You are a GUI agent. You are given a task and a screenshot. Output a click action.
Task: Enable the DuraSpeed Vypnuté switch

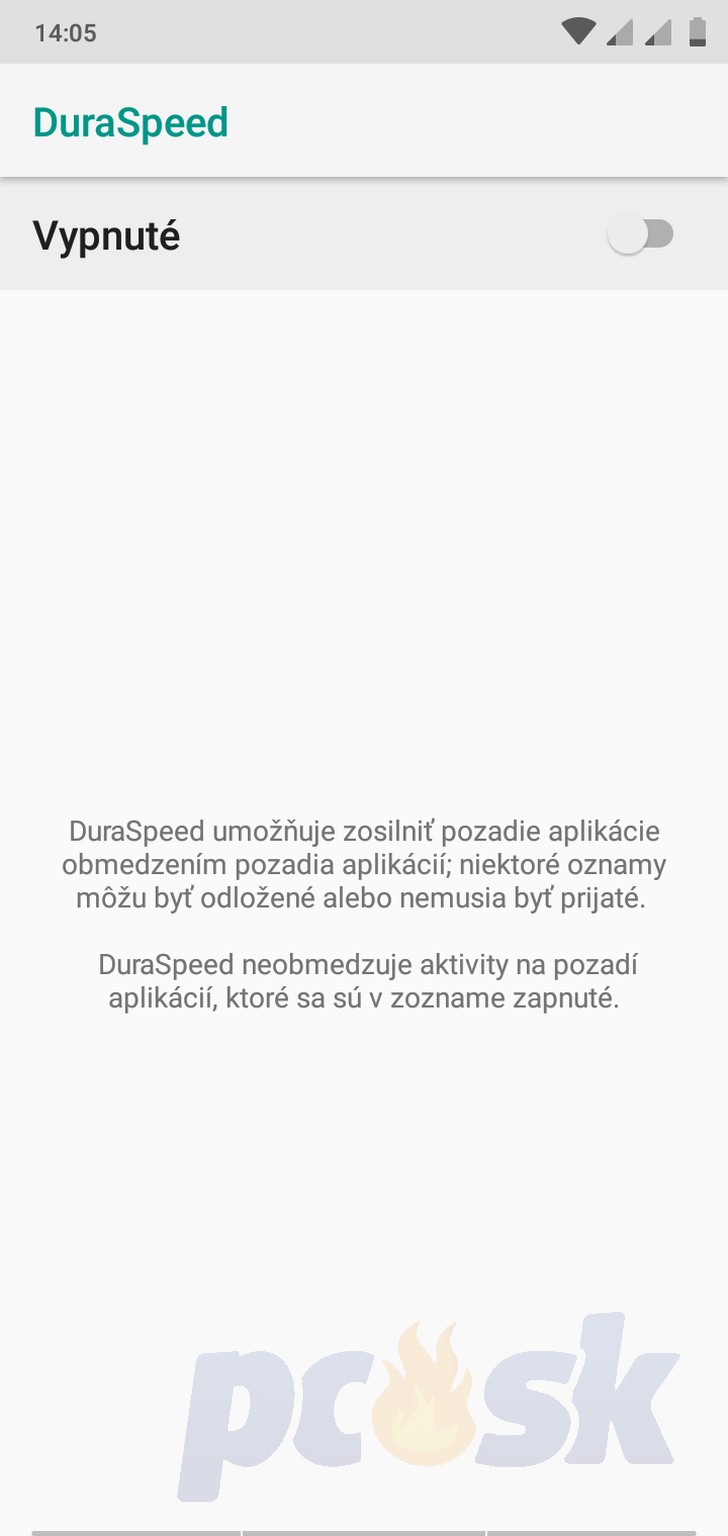641,236
